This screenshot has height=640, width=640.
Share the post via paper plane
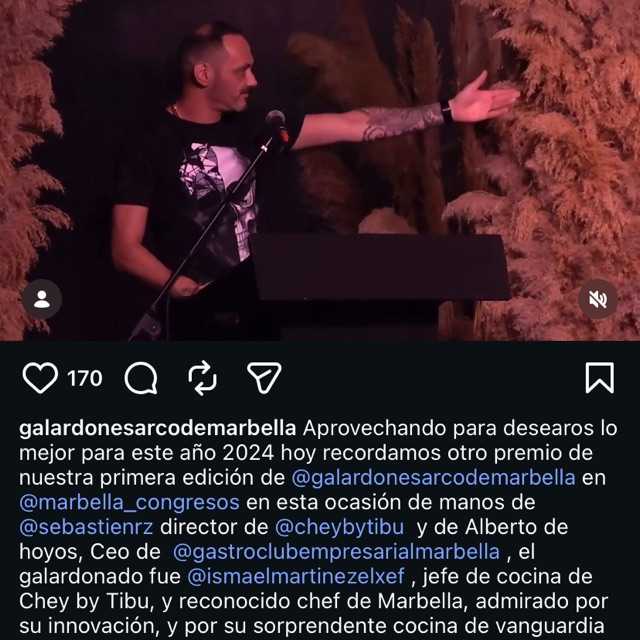point(263,378)
